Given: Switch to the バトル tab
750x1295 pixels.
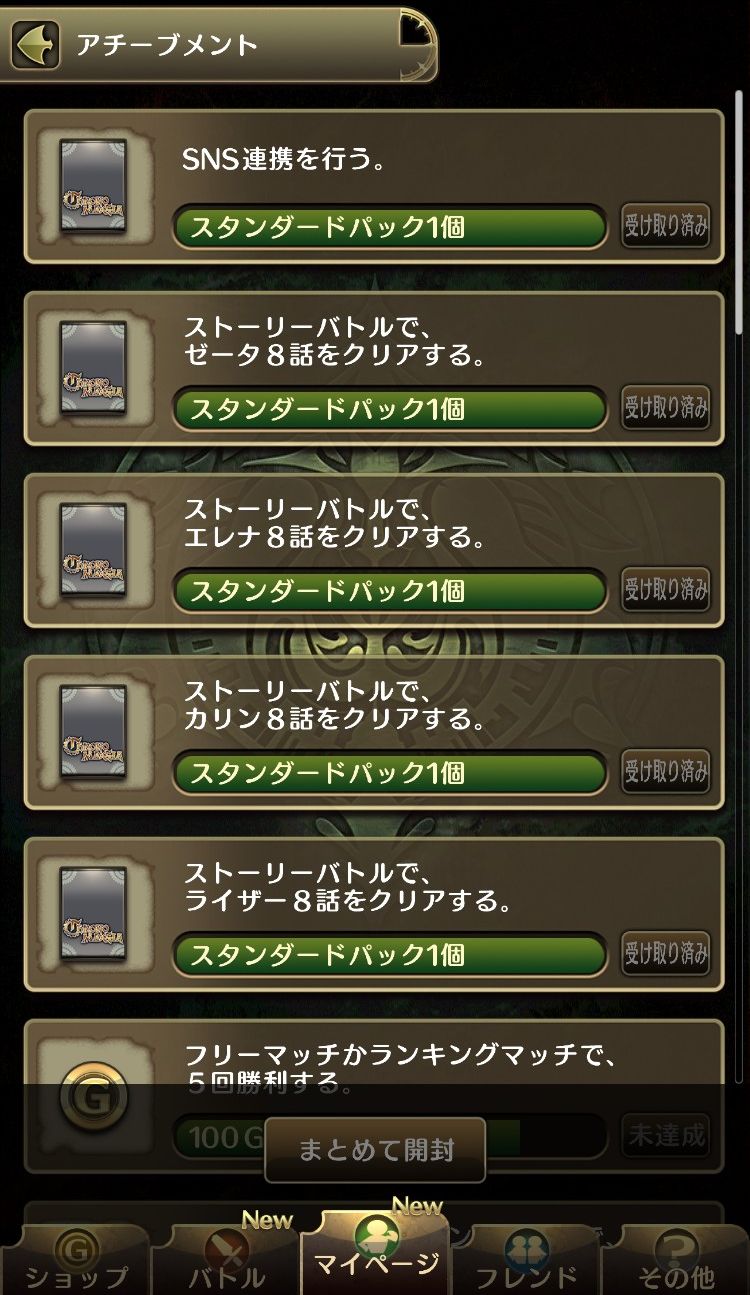Looking at the screenshot, I should coord(227,1260).
